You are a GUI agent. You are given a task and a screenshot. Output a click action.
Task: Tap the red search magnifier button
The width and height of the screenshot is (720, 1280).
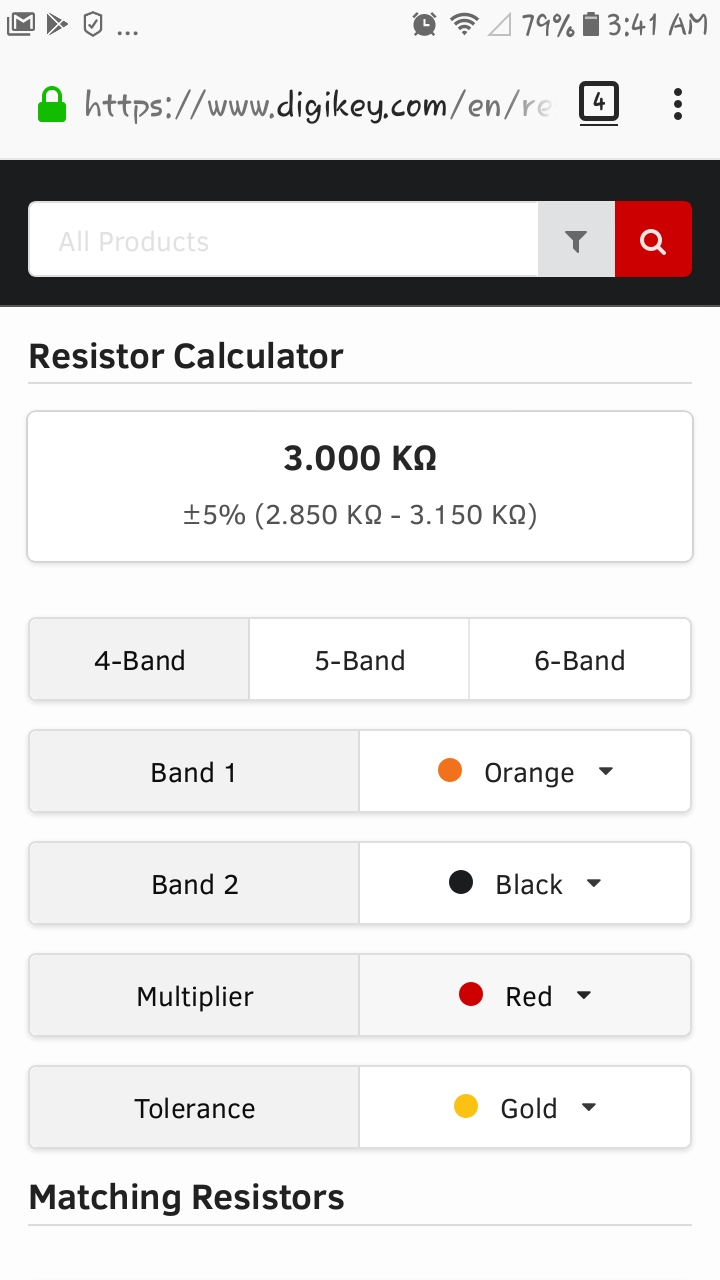653,240
